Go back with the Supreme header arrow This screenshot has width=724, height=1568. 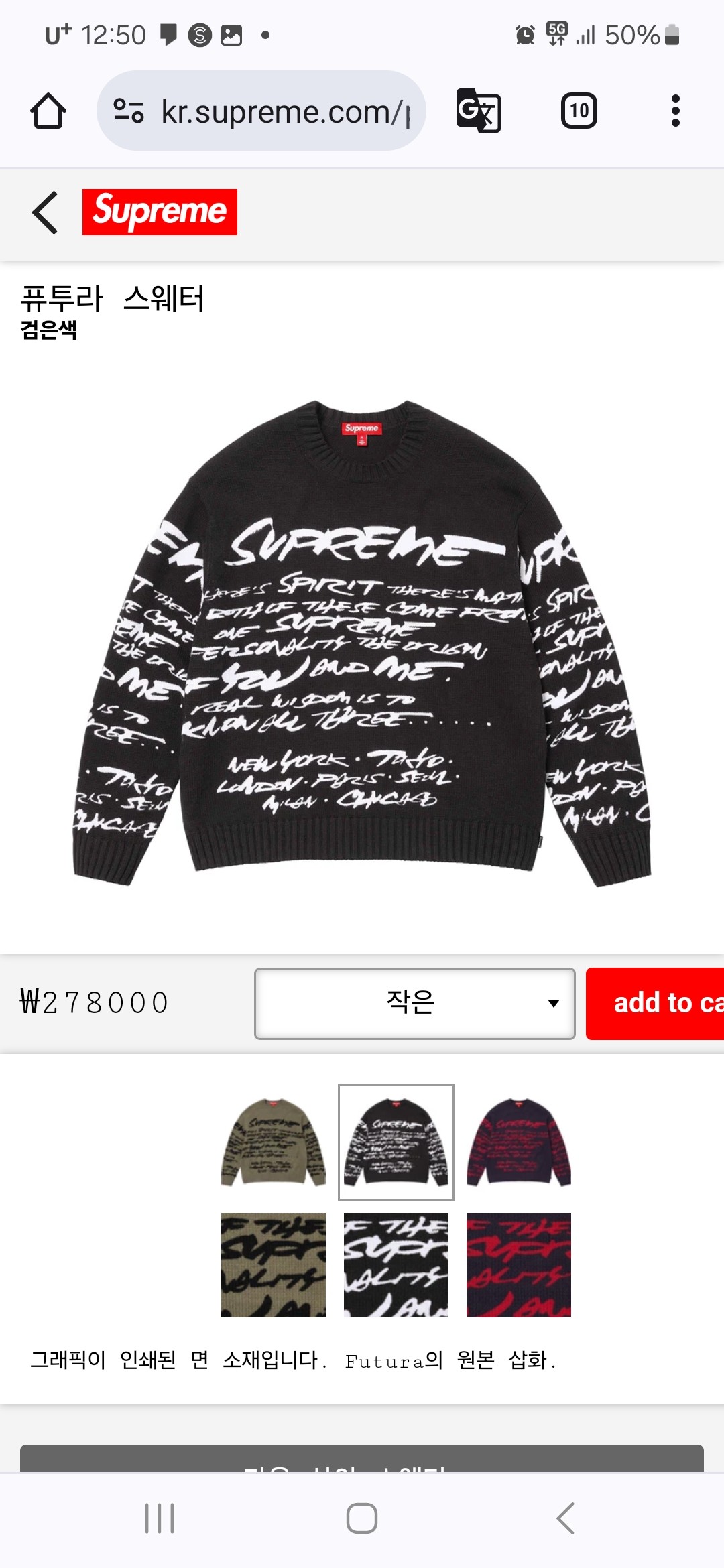45,212
